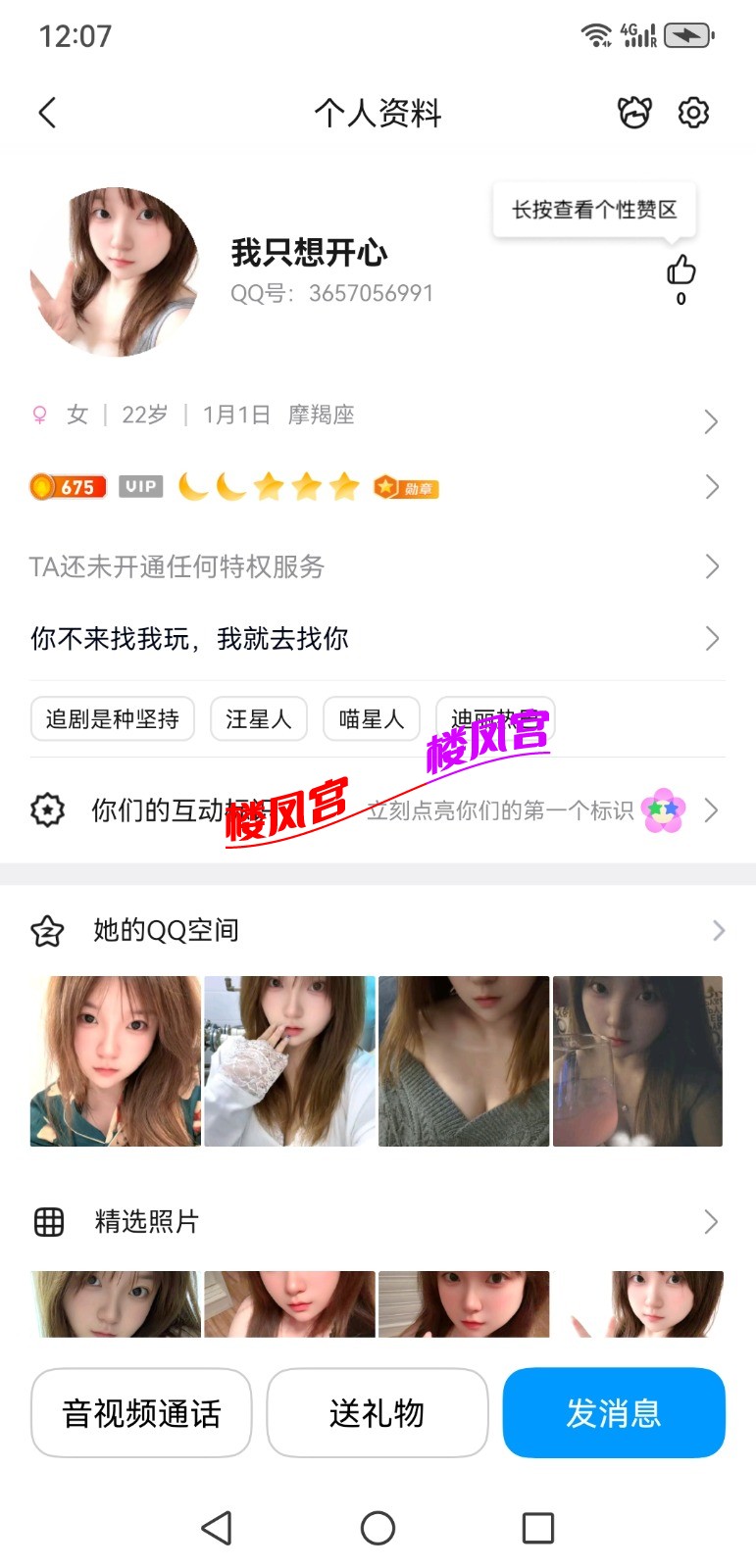Select the 汪星人 tag
This screenshot has width=756, height=1568.
point(258,718)
